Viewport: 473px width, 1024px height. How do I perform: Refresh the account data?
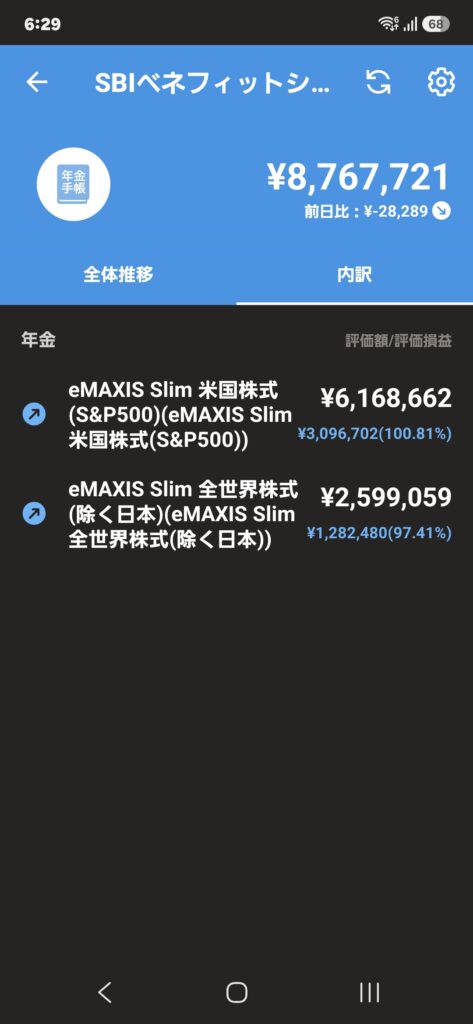(x=378, y=82)
